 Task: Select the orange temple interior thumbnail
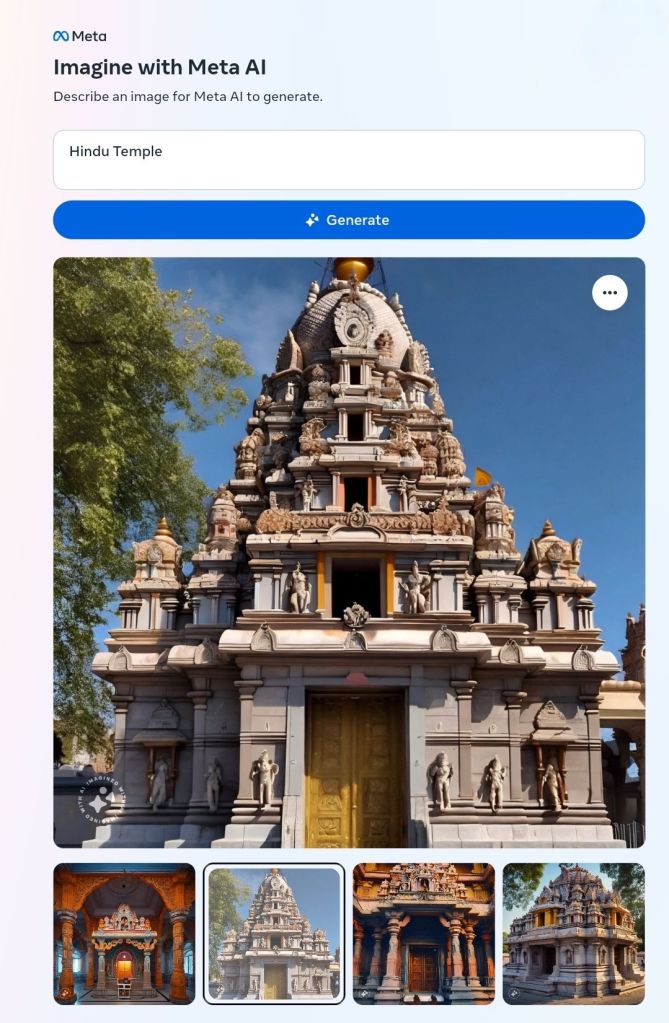click(x=124, y=933)
